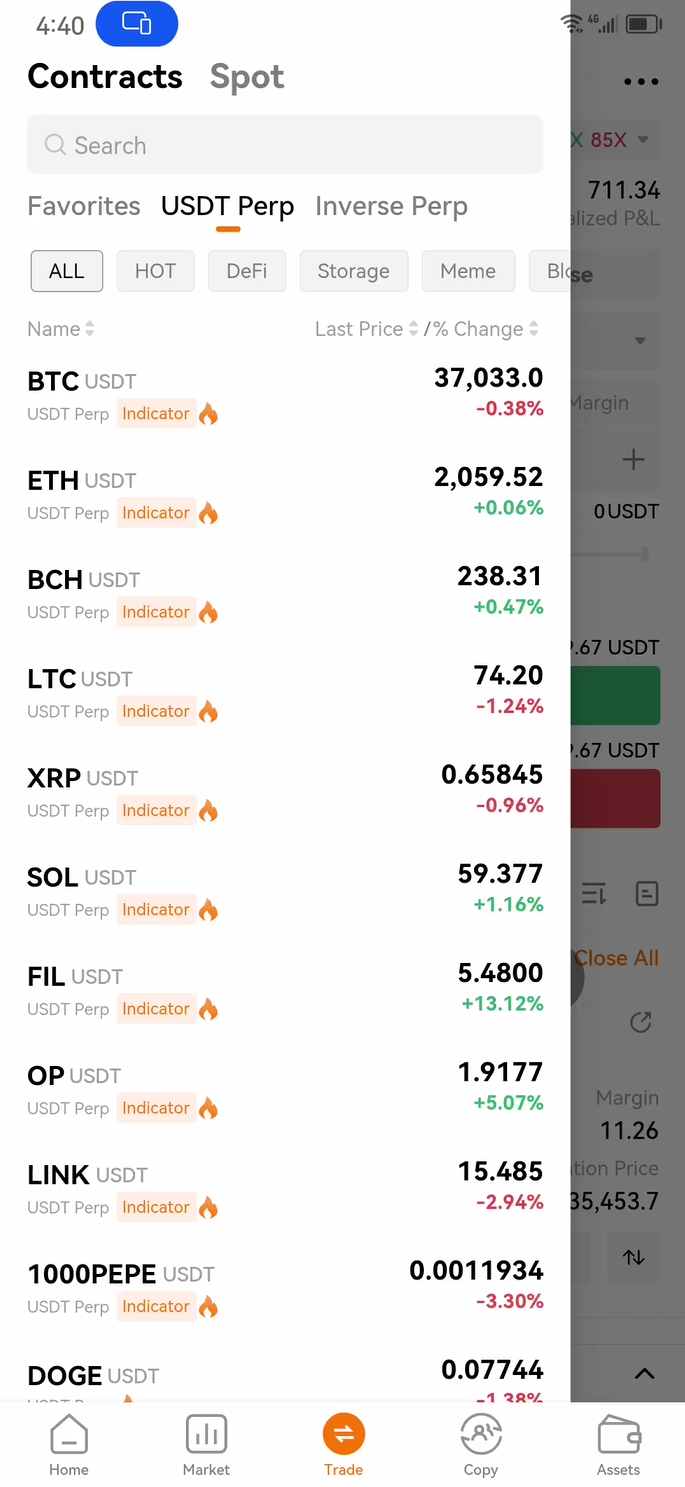Open the BTC USDT contract
685x1487 pixels.
point(285,395)
